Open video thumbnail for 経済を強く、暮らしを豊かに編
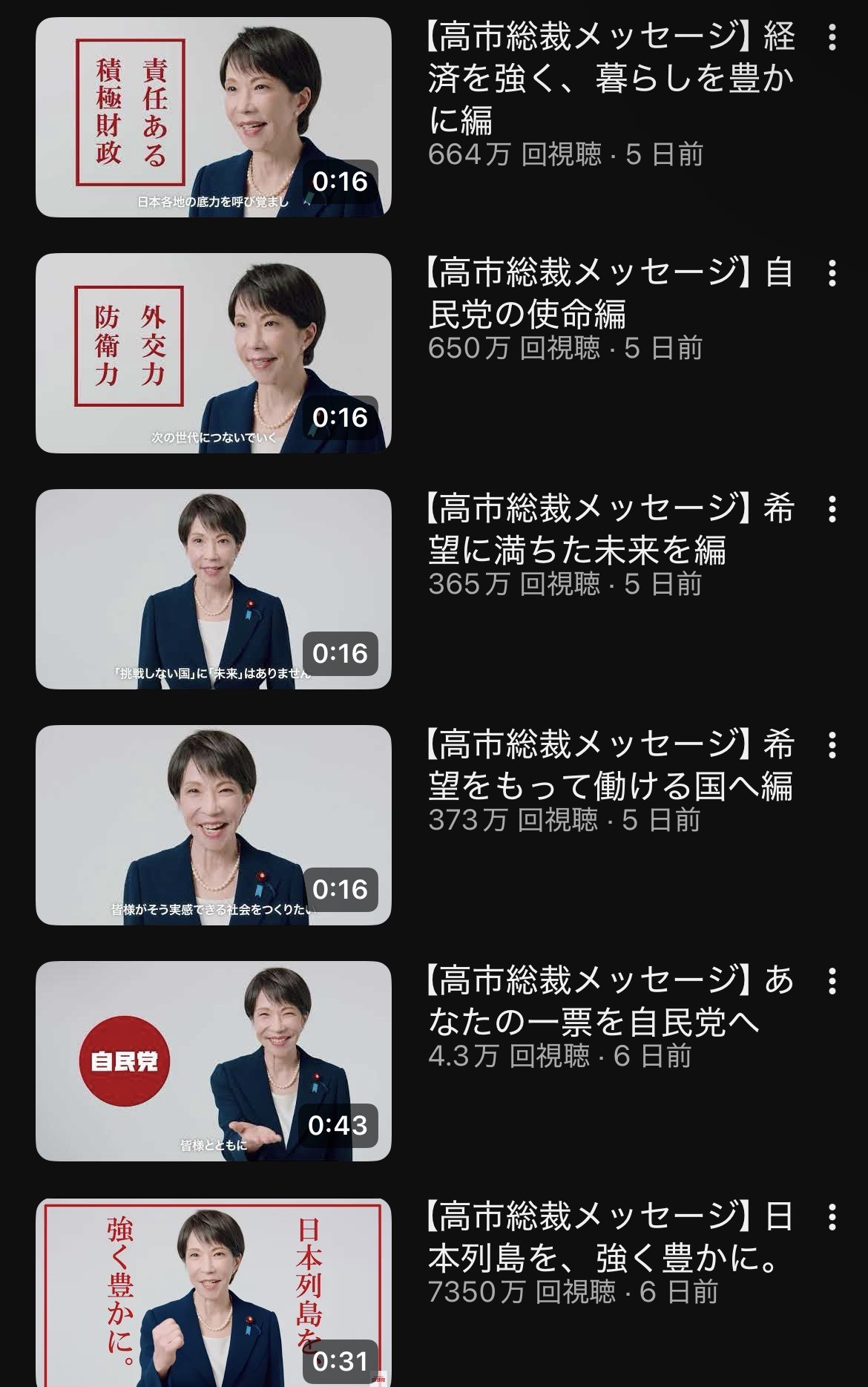This screenshot has height=1387, width=868. coord(214,117)
